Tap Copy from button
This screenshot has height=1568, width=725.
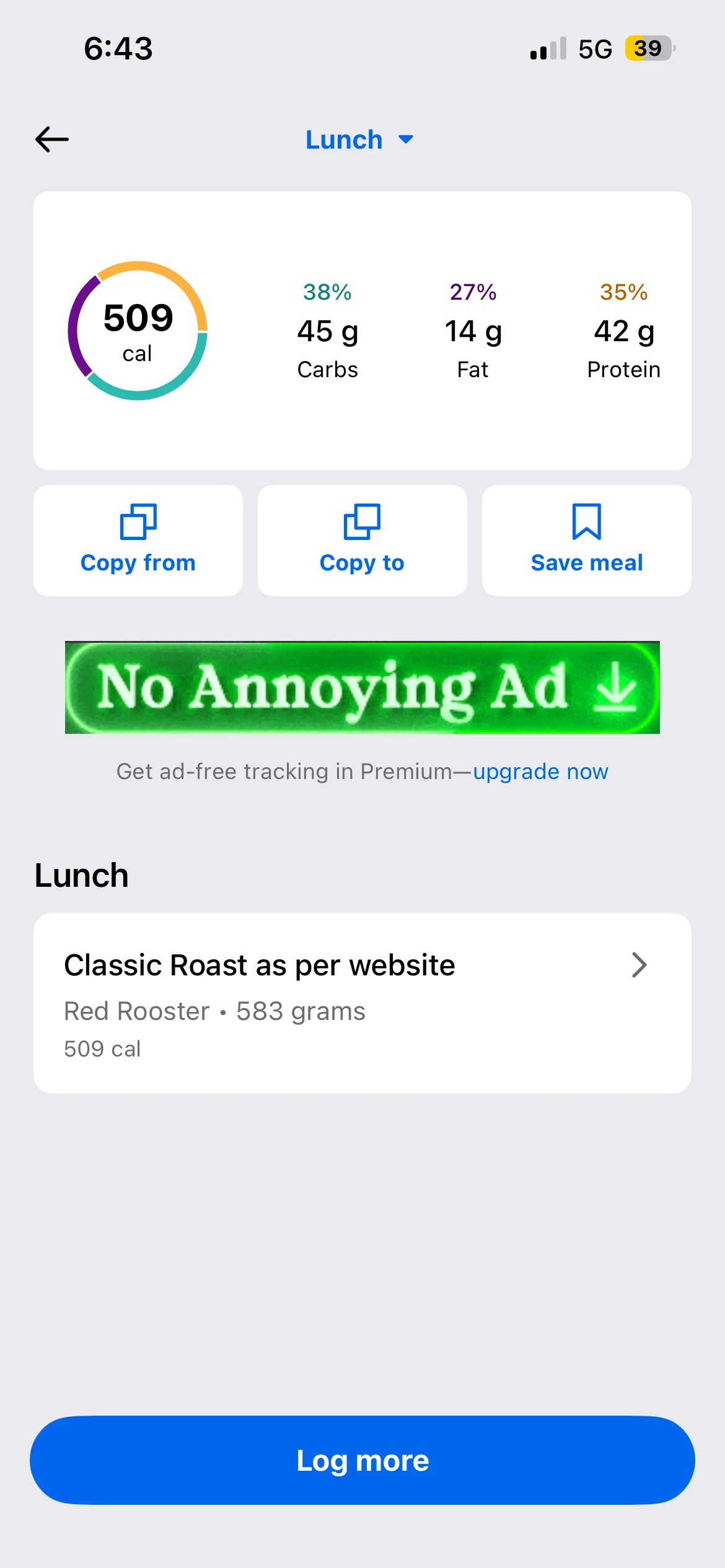(138, 540)
